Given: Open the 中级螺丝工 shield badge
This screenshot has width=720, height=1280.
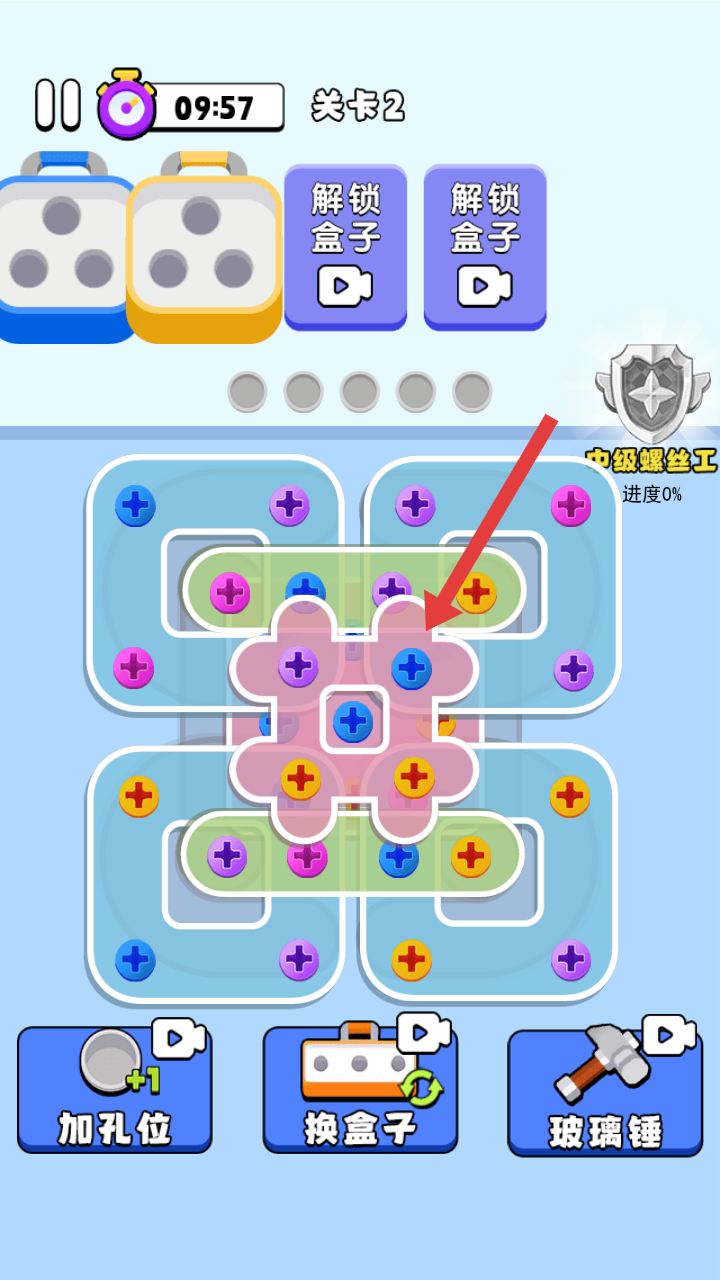Looking at the screenshot, I should (x=652, y=400).
